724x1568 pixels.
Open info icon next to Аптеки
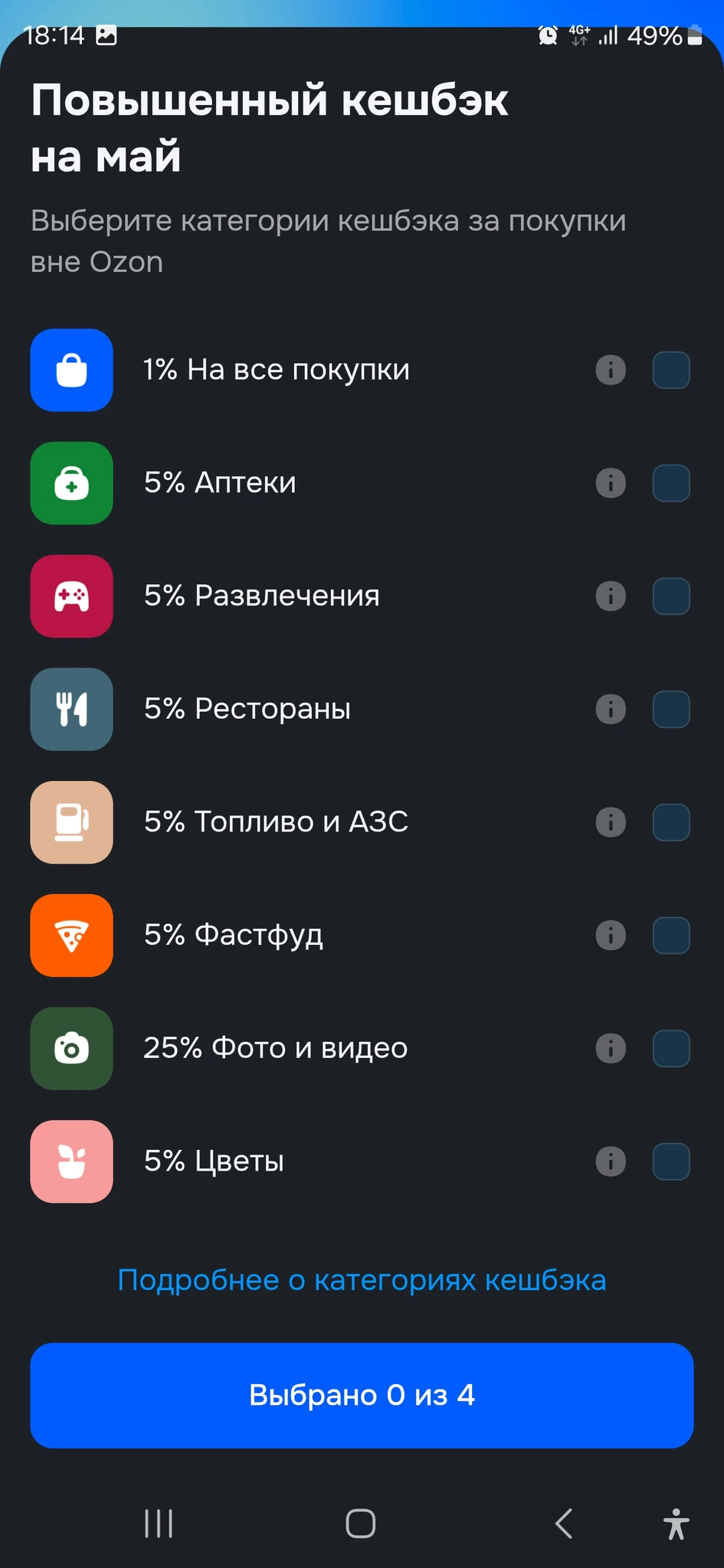pyautogui.click(x=611, y=483)
